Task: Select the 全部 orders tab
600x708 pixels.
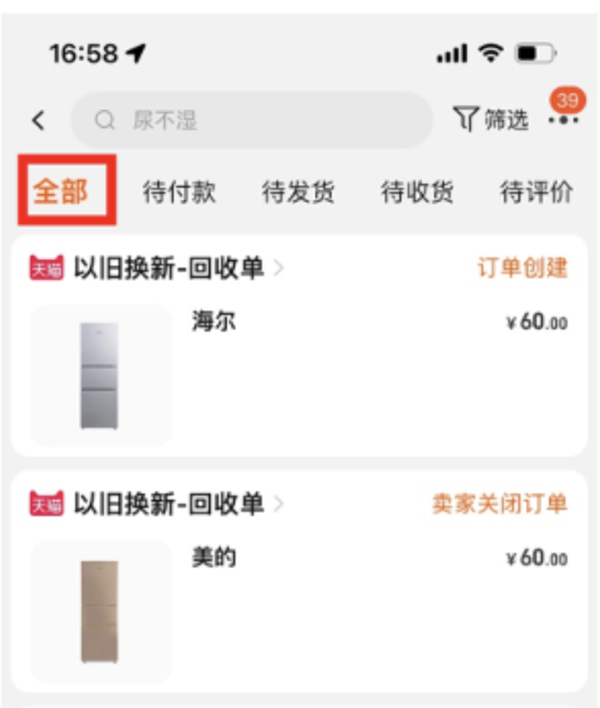Action: (x=60, y=192)
